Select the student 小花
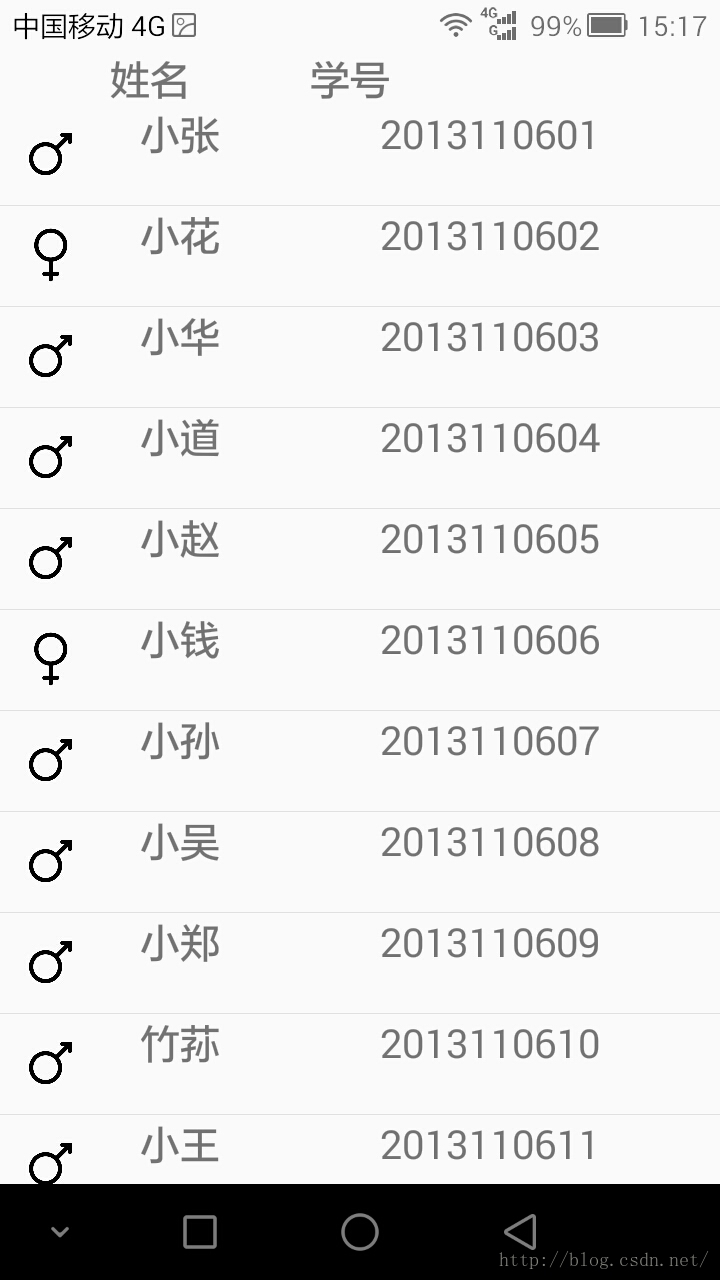Screen dimensions: 720x1280 click(360, 256)
